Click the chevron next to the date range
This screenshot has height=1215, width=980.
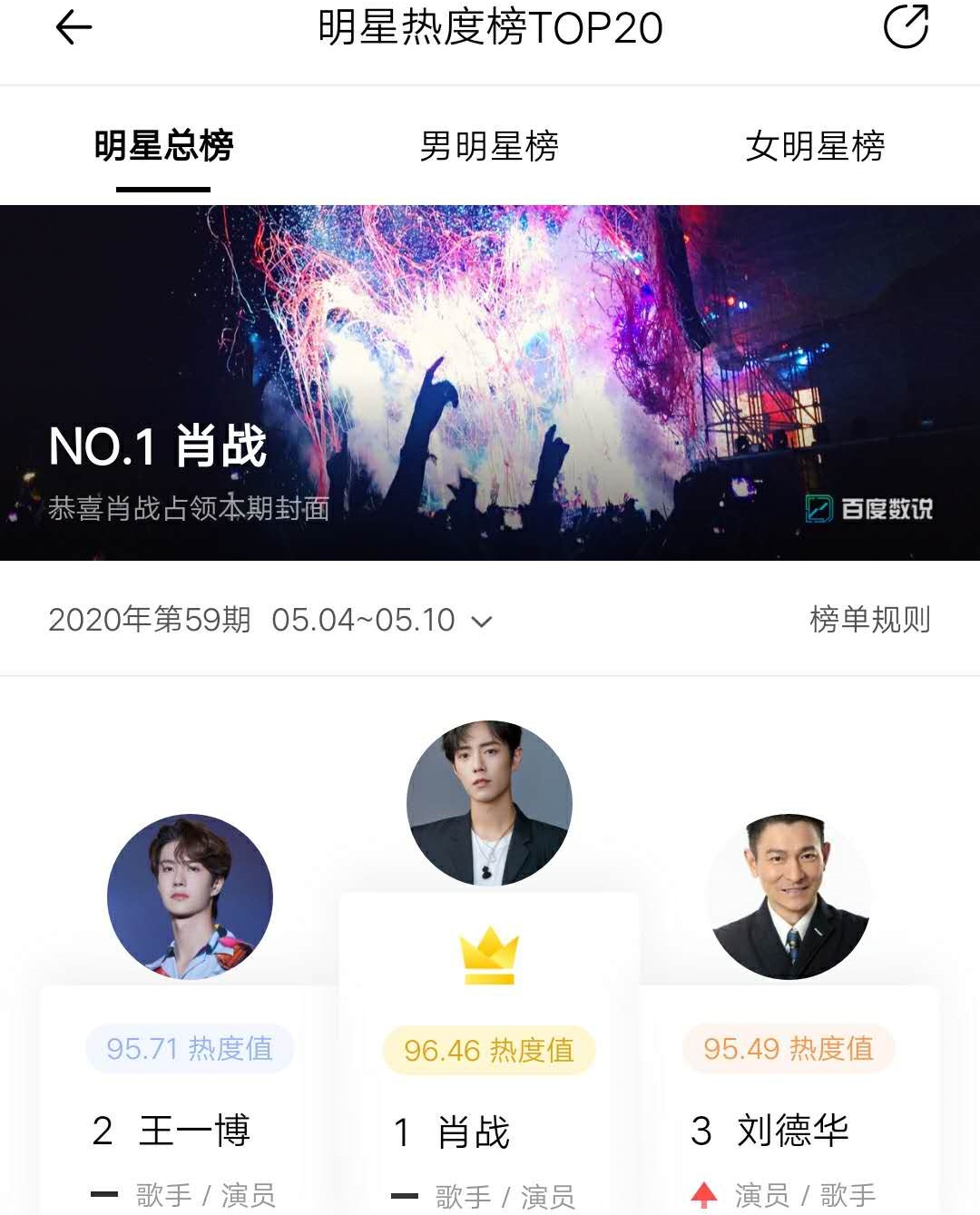(482, 622)
